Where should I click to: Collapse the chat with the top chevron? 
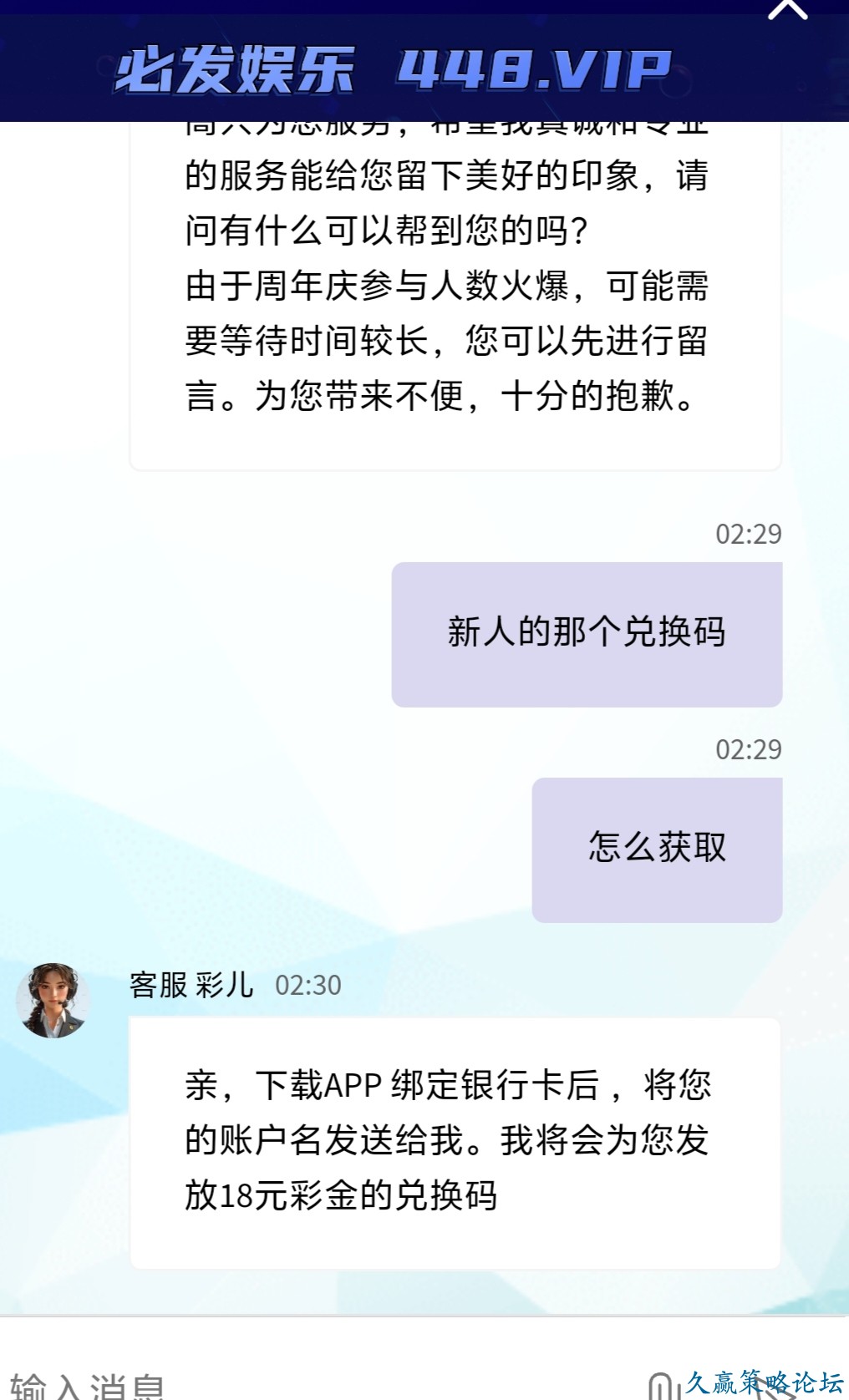[787, 10]
